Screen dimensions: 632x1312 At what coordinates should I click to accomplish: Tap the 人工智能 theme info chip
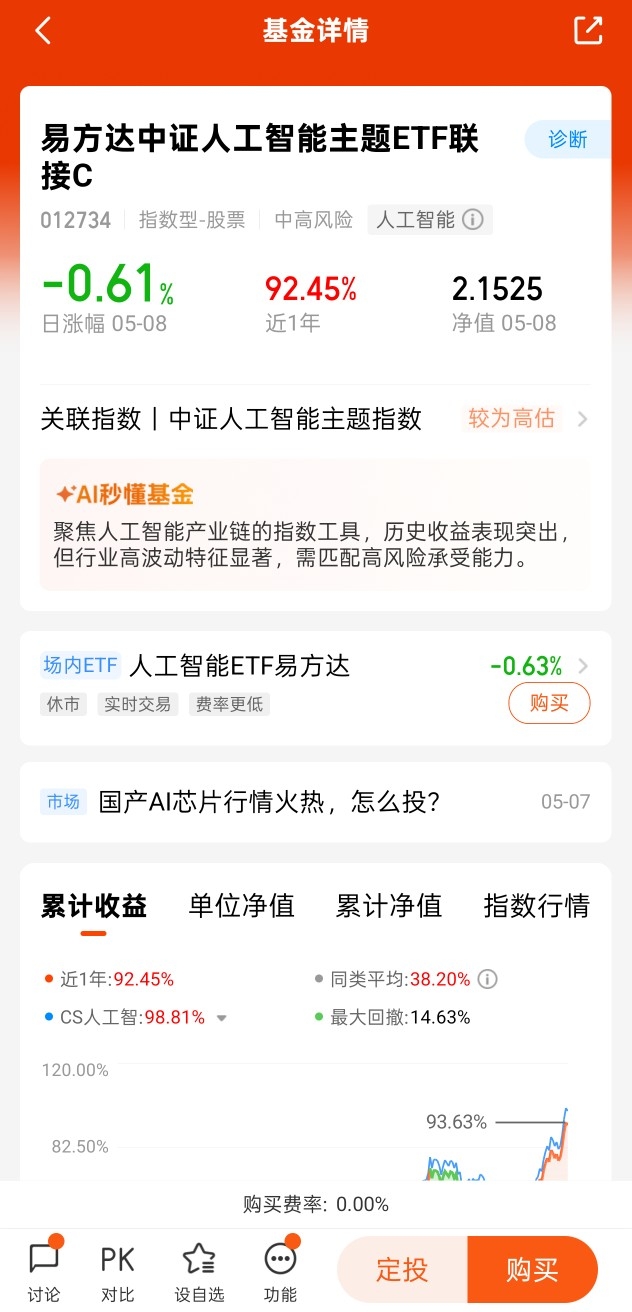pyautogui.click(x=430, y=220)
